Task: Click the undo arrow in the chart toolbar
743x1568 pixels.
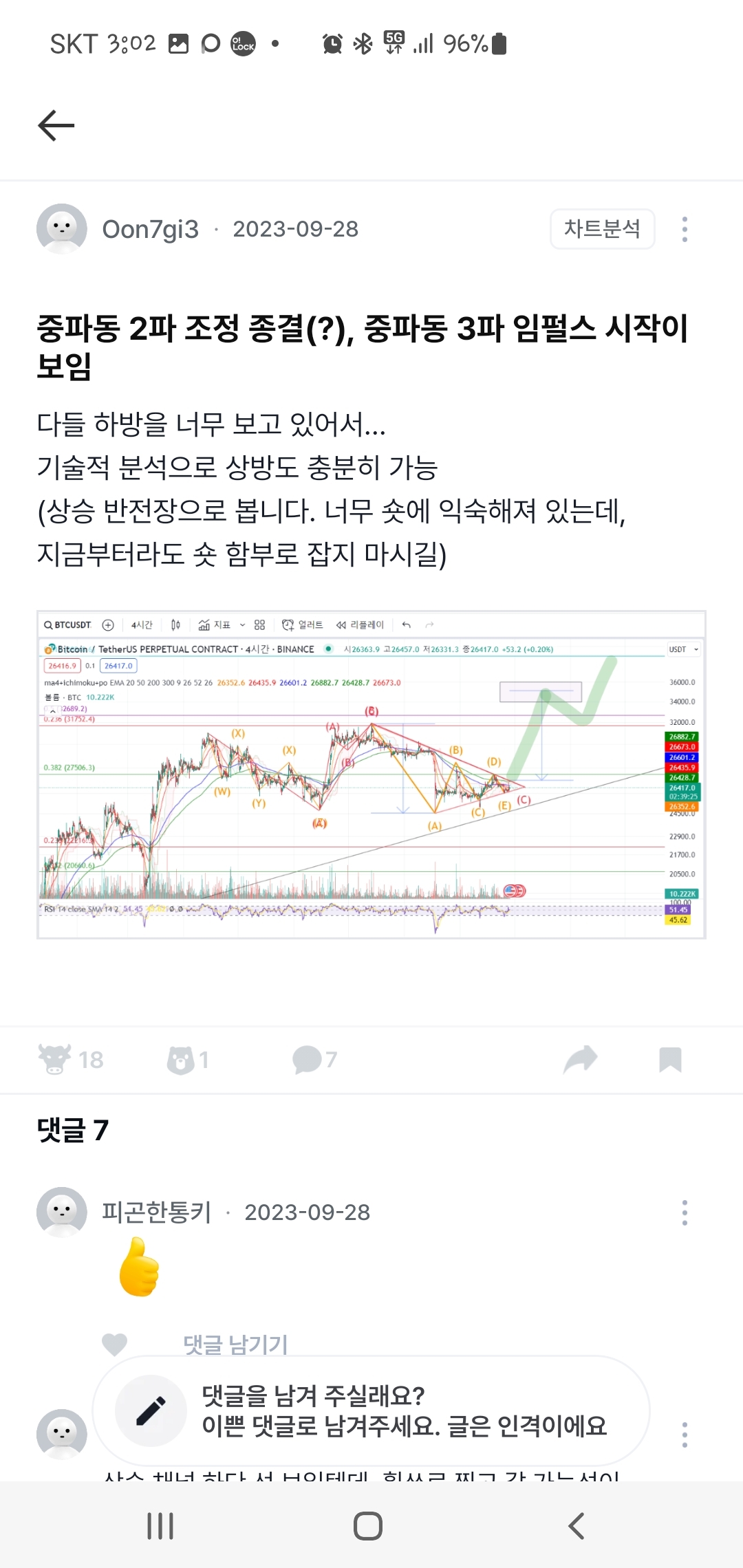Action: pos(406,626)
